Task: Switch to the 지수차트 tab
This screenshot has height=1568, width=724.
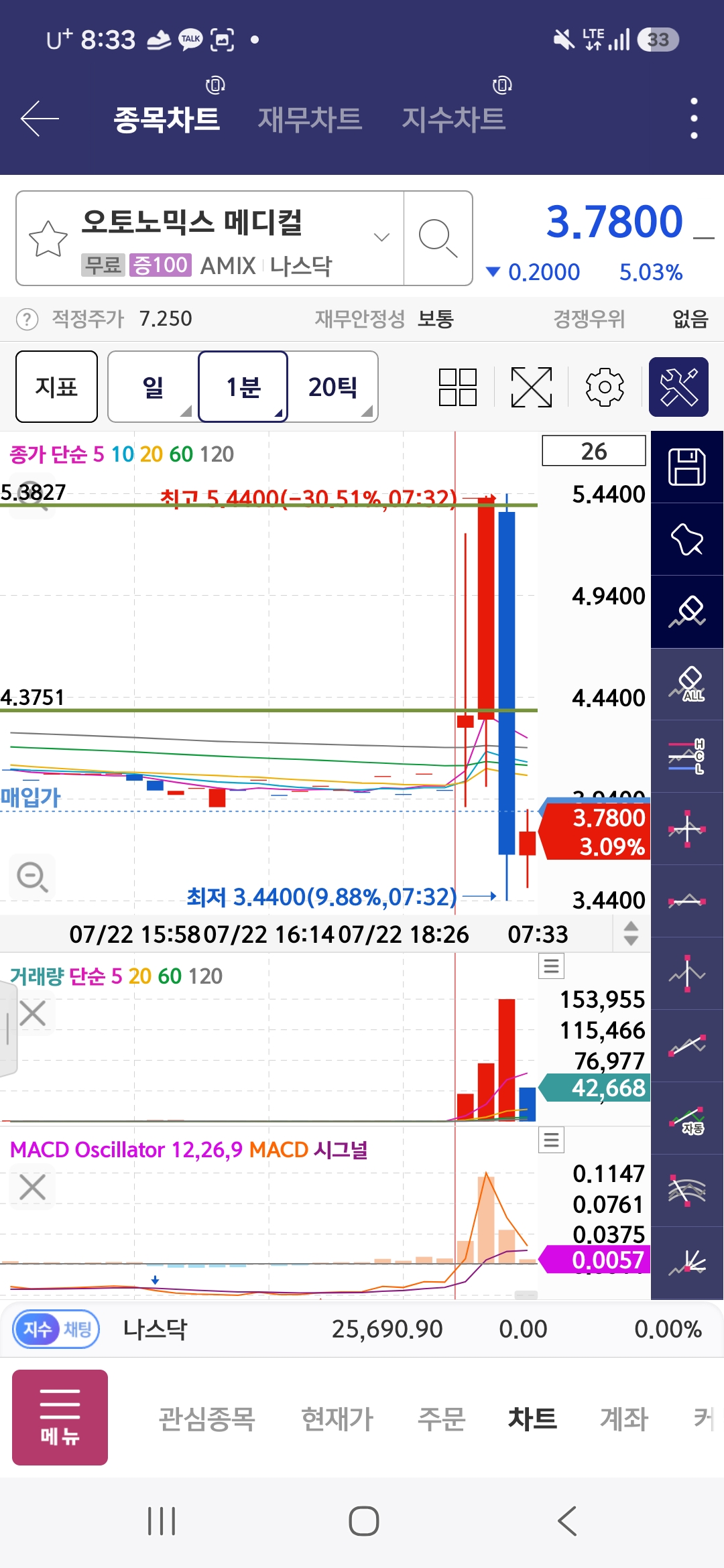Action: click(453, 119)
